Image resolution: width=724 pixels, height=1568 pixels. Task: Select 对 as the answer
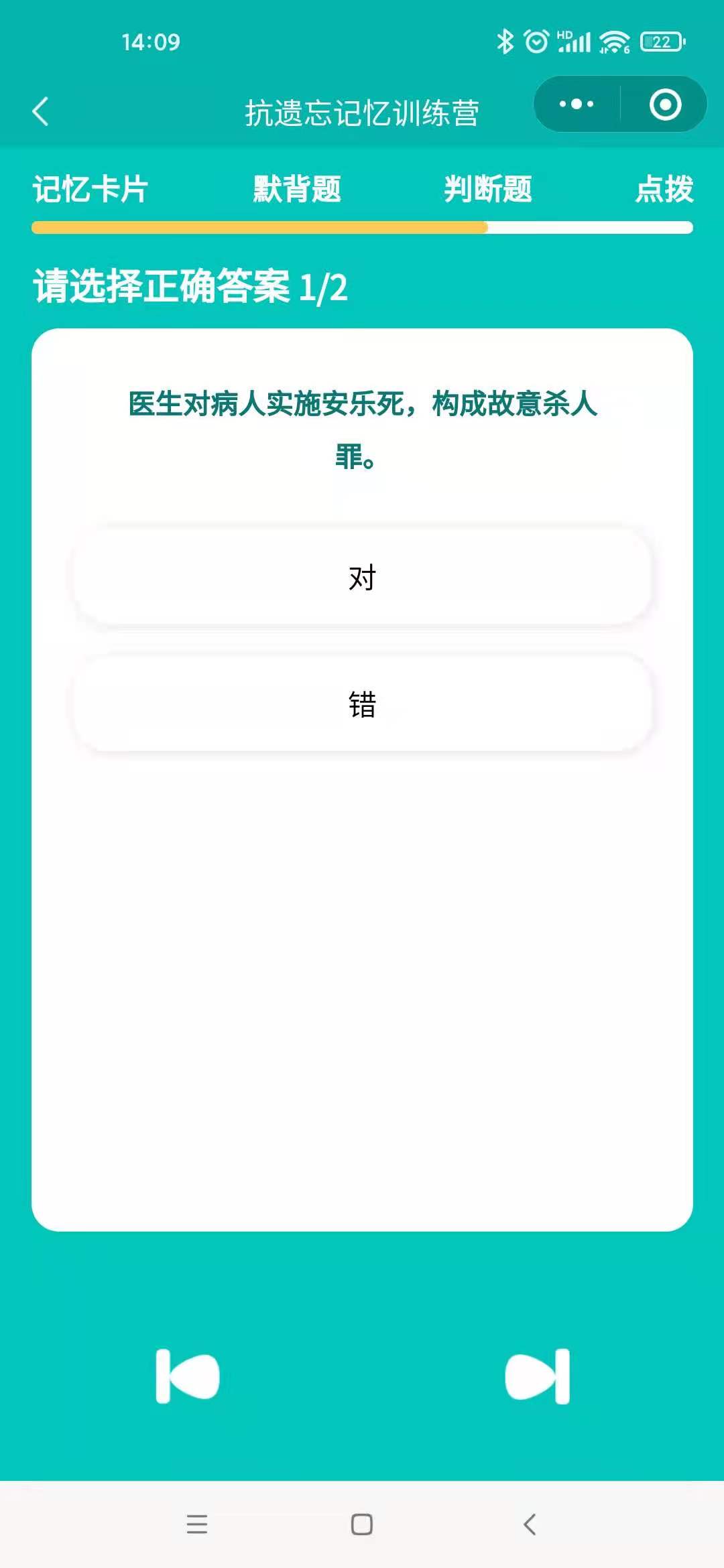(x=362, y=577)
